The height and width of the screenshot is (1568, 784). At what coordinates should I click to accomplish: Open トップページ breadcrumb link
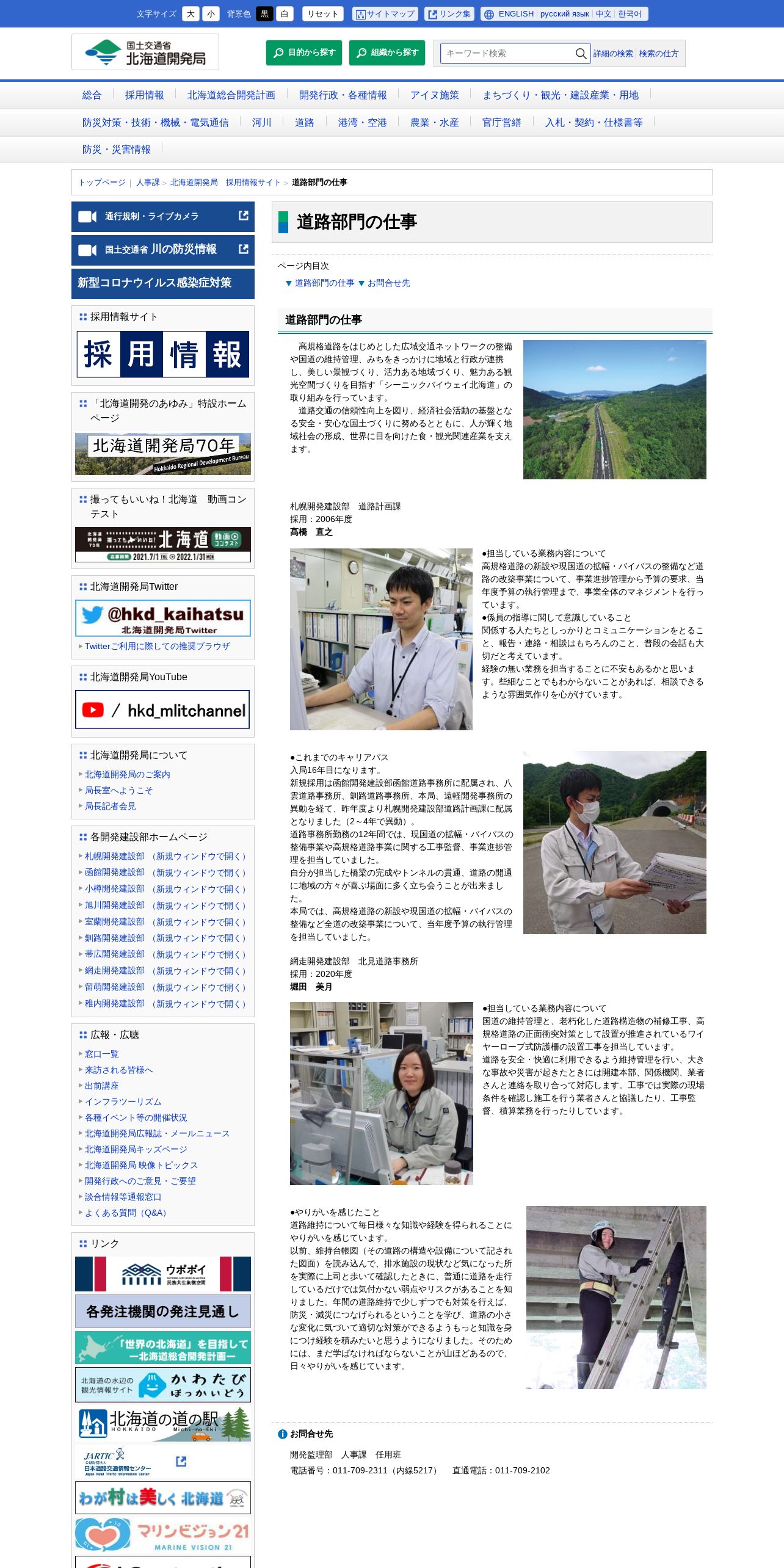tap(102, 183)
